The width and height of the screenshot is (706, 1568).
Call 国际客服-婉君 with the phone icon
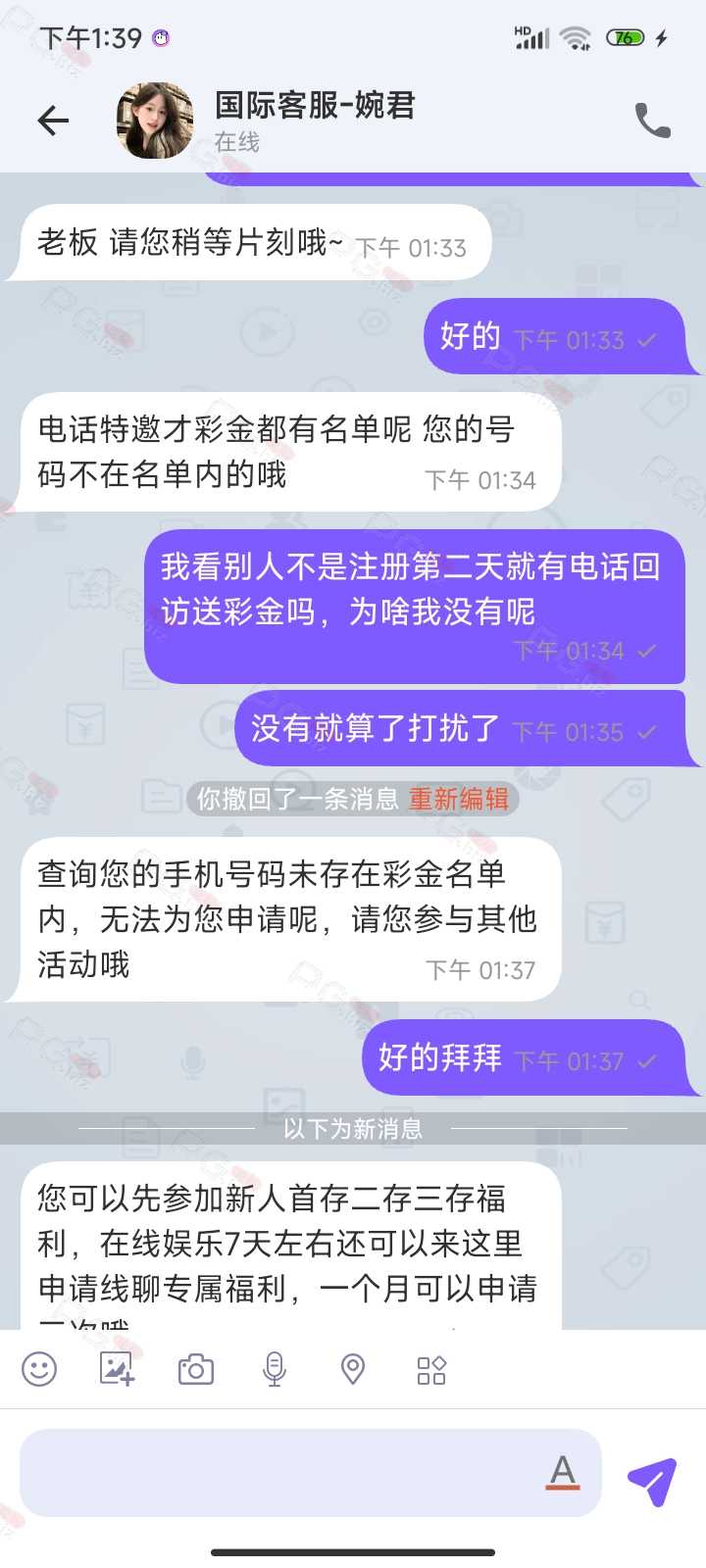pos(653,121)
